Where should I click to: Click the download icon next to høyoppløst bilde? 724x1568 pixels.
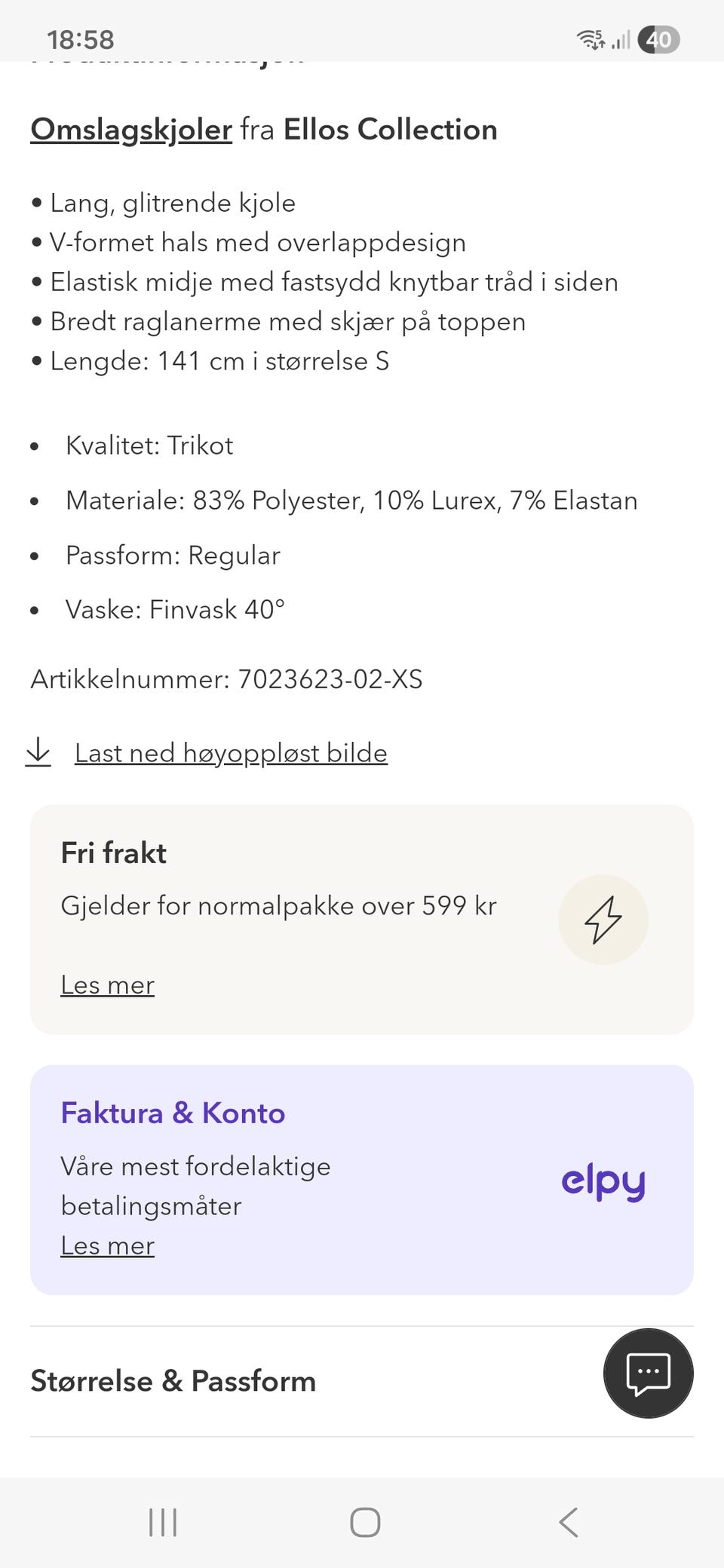click(x=39, y=752)
